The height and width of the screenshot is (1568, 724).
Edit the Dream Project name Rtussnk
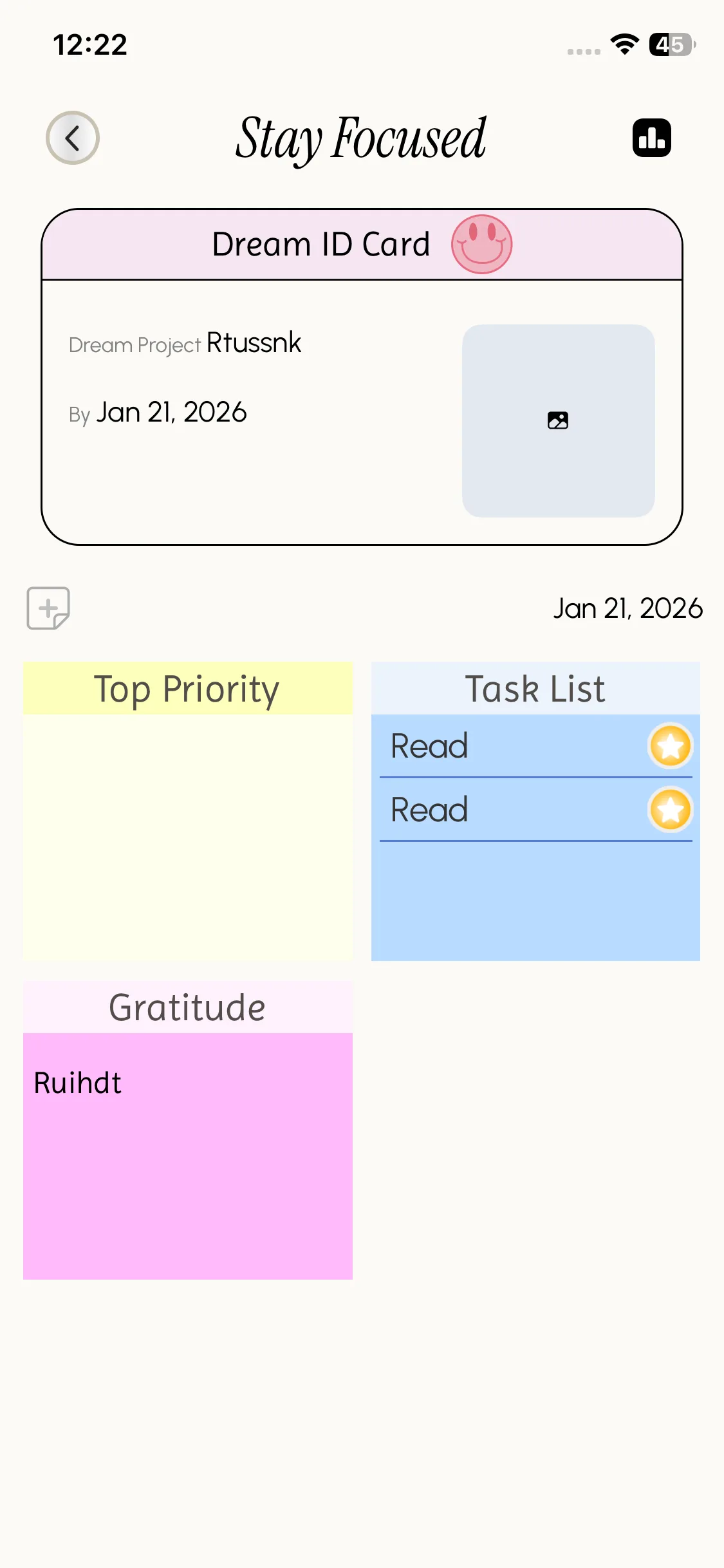(254, 343)
